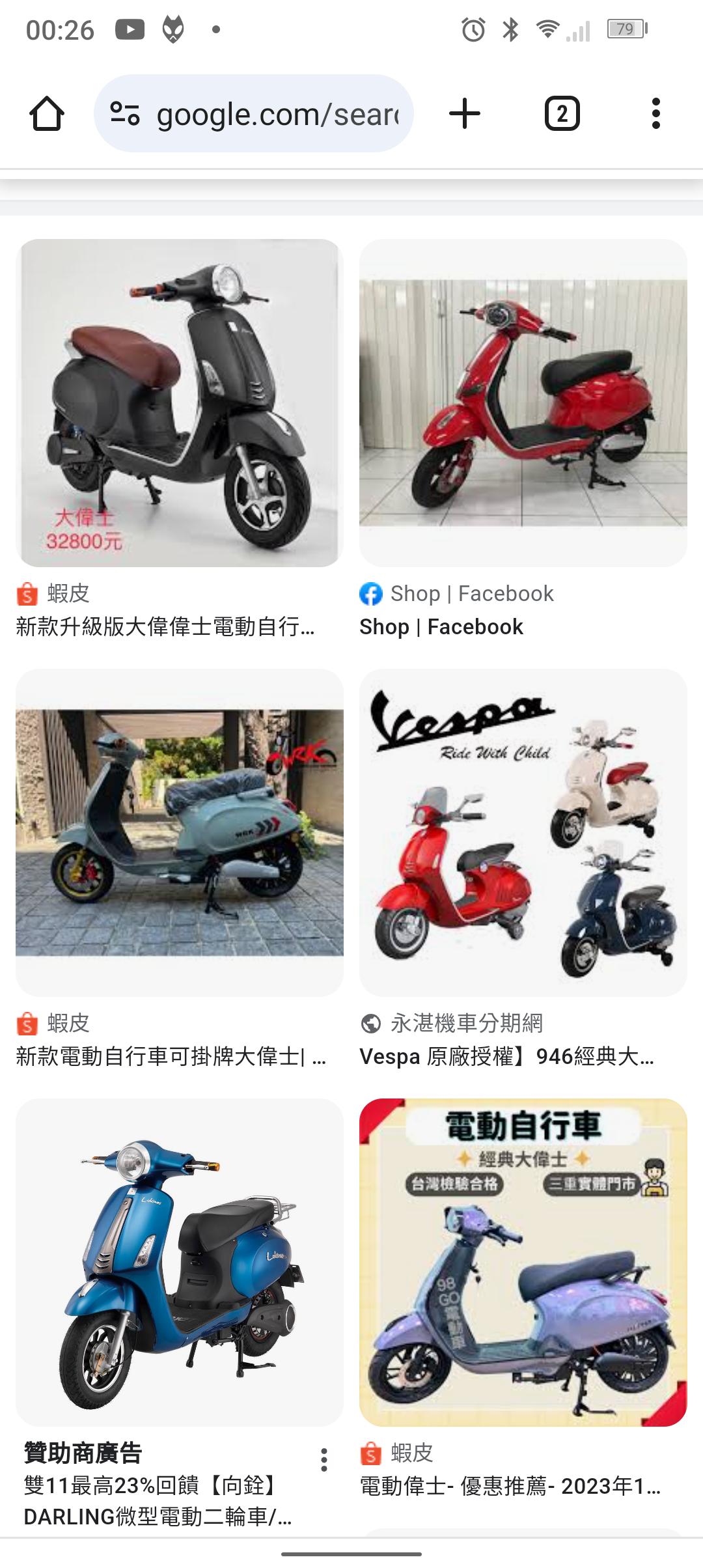View site information icon in address bar

(124, 114)
